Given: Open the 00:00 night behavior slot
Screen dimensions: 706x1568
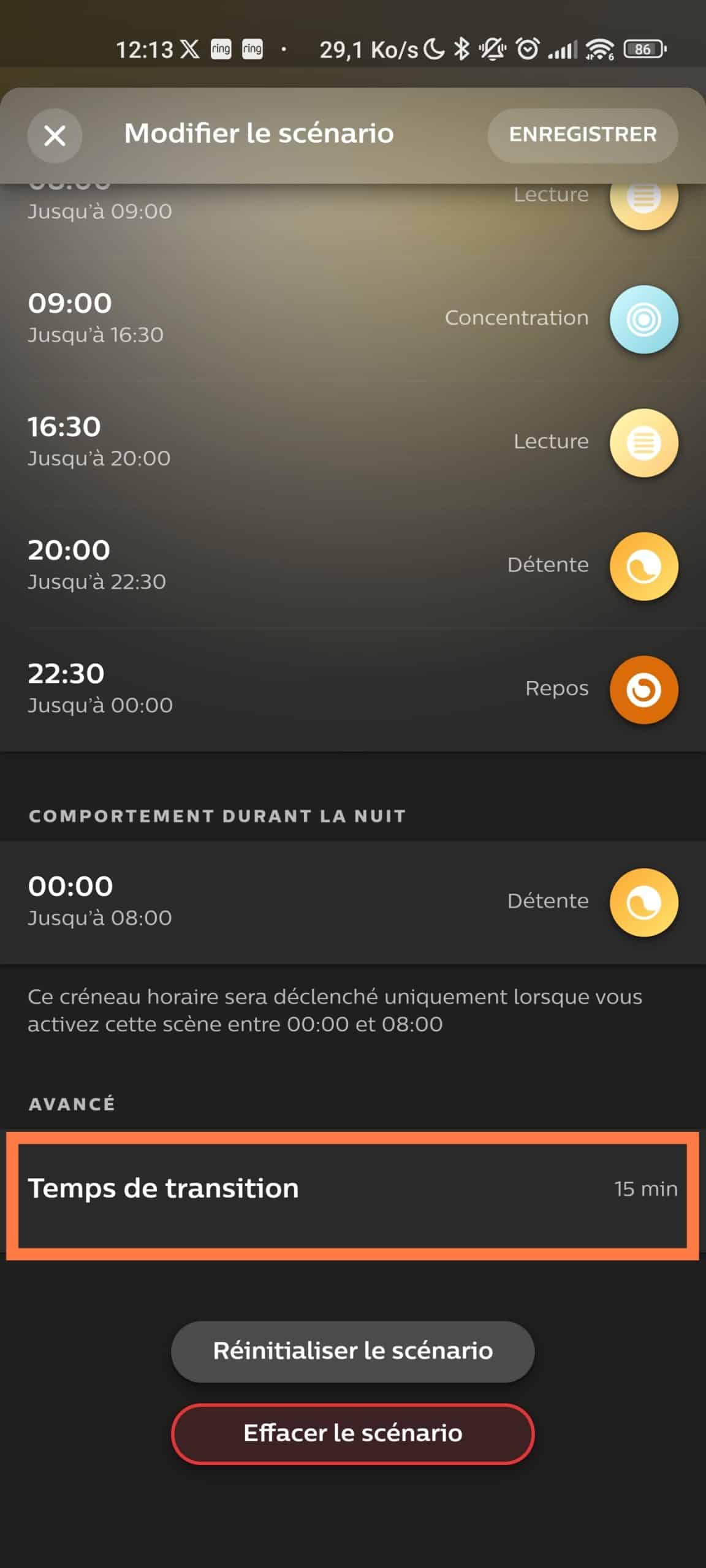Looking at the screenshot, I should (x=353, y=902).
